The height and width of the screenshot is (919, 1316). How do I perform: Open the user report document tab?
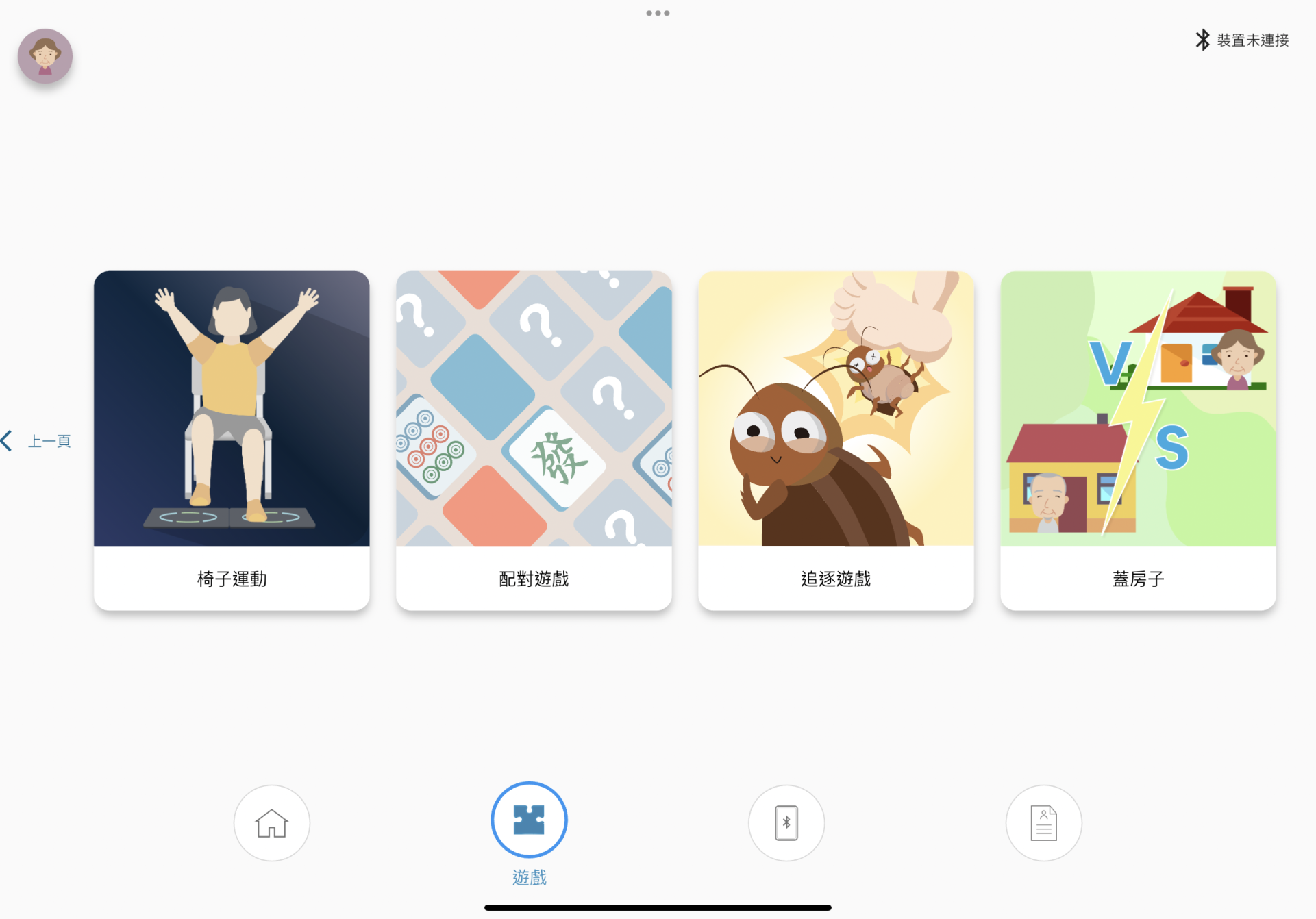(x=1043, y=822)
